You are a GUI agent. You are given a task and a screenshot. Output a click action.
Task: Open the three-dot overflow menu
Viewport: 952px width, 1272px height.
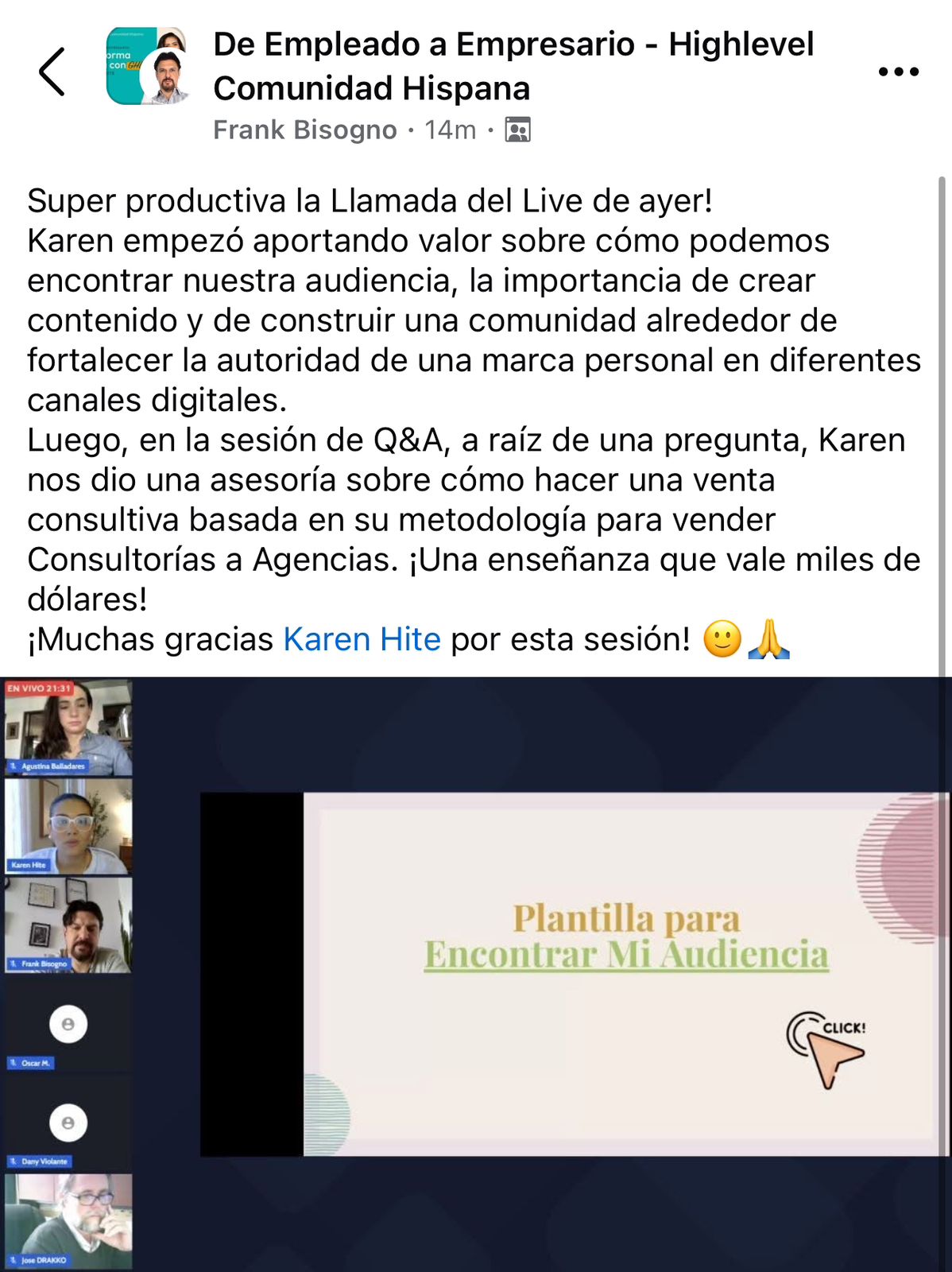(898, 72)
